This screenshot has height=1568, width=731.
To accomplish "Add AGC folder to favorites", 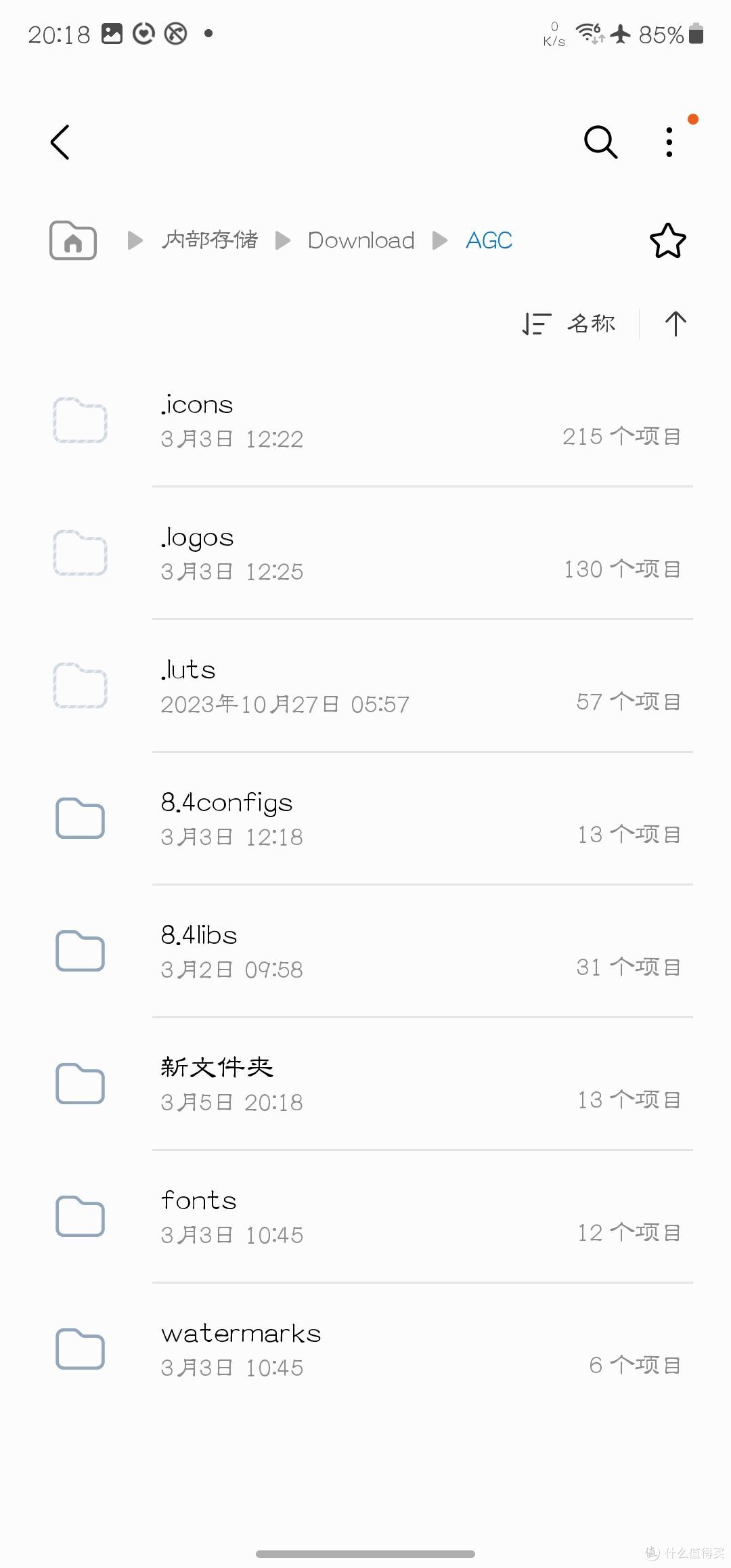I will (667, 241).
